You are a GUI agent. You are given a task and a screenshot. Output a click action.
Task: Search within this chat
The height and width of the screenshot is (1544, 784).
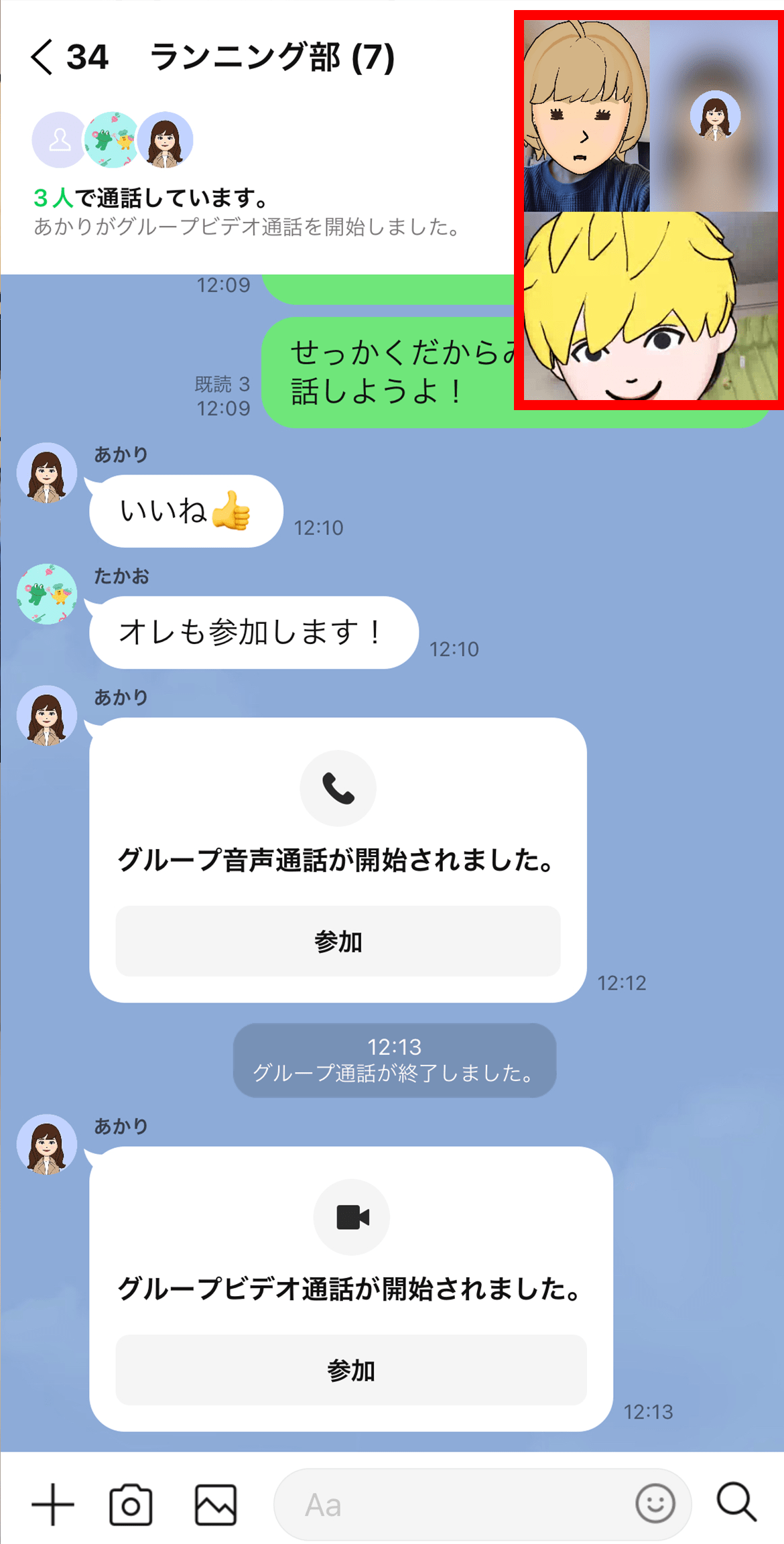(736, 1503)
